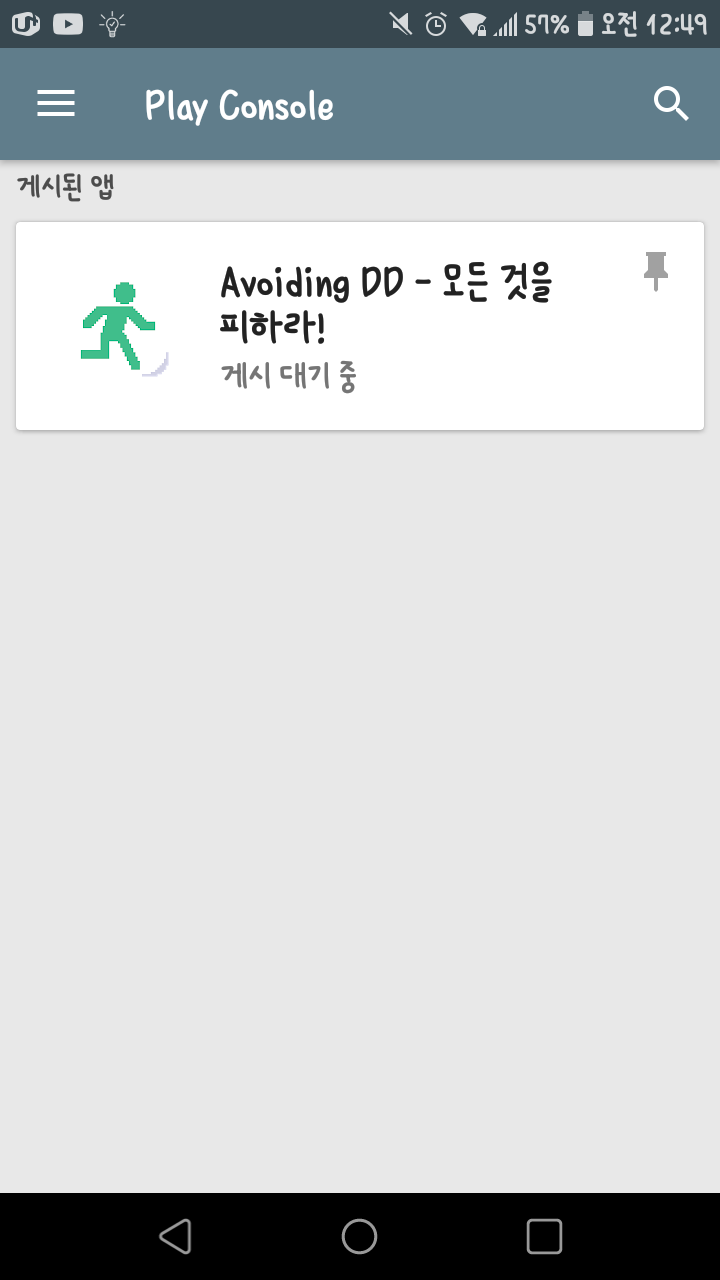Image resolution: width=720 pixels, height=1280 pixels.
Task: Go back using the system back button
Action: pyautogui.click(x=175, y=1236)
